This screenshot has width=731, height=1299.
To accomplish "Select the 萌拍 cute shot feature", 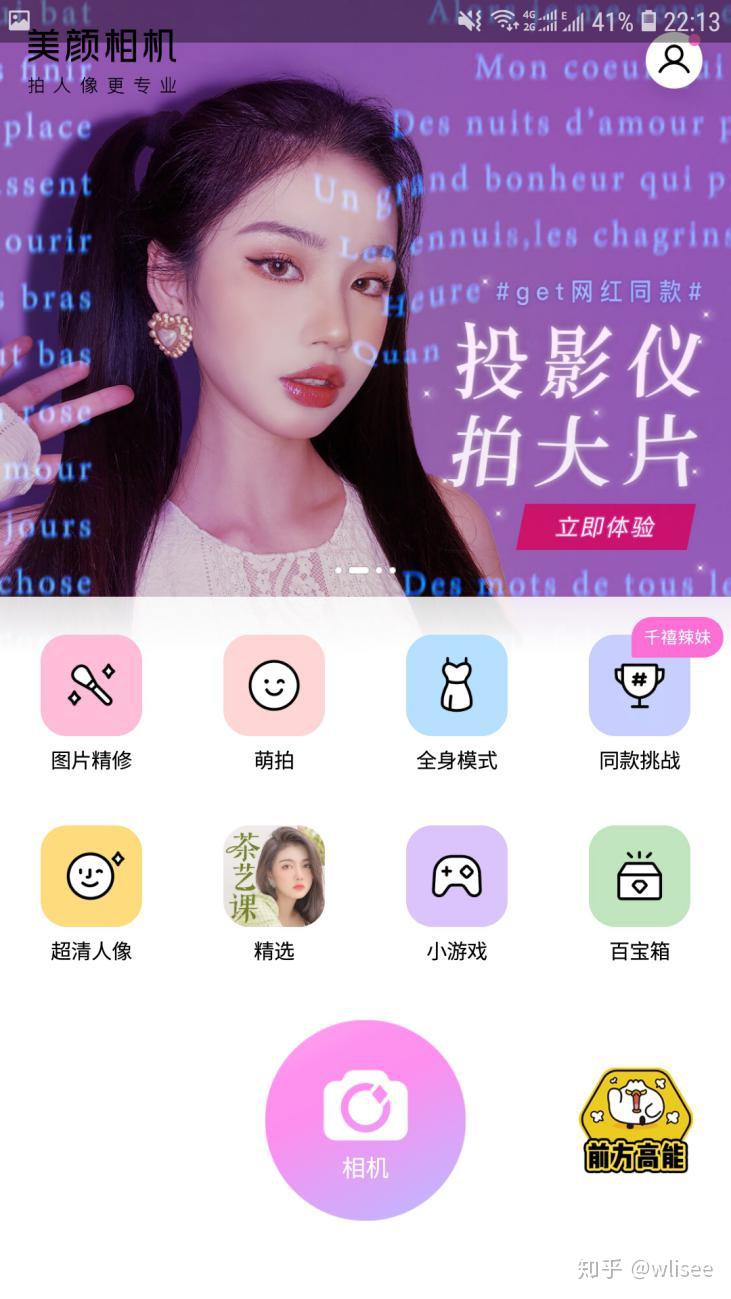I will [x=274, y=685].
